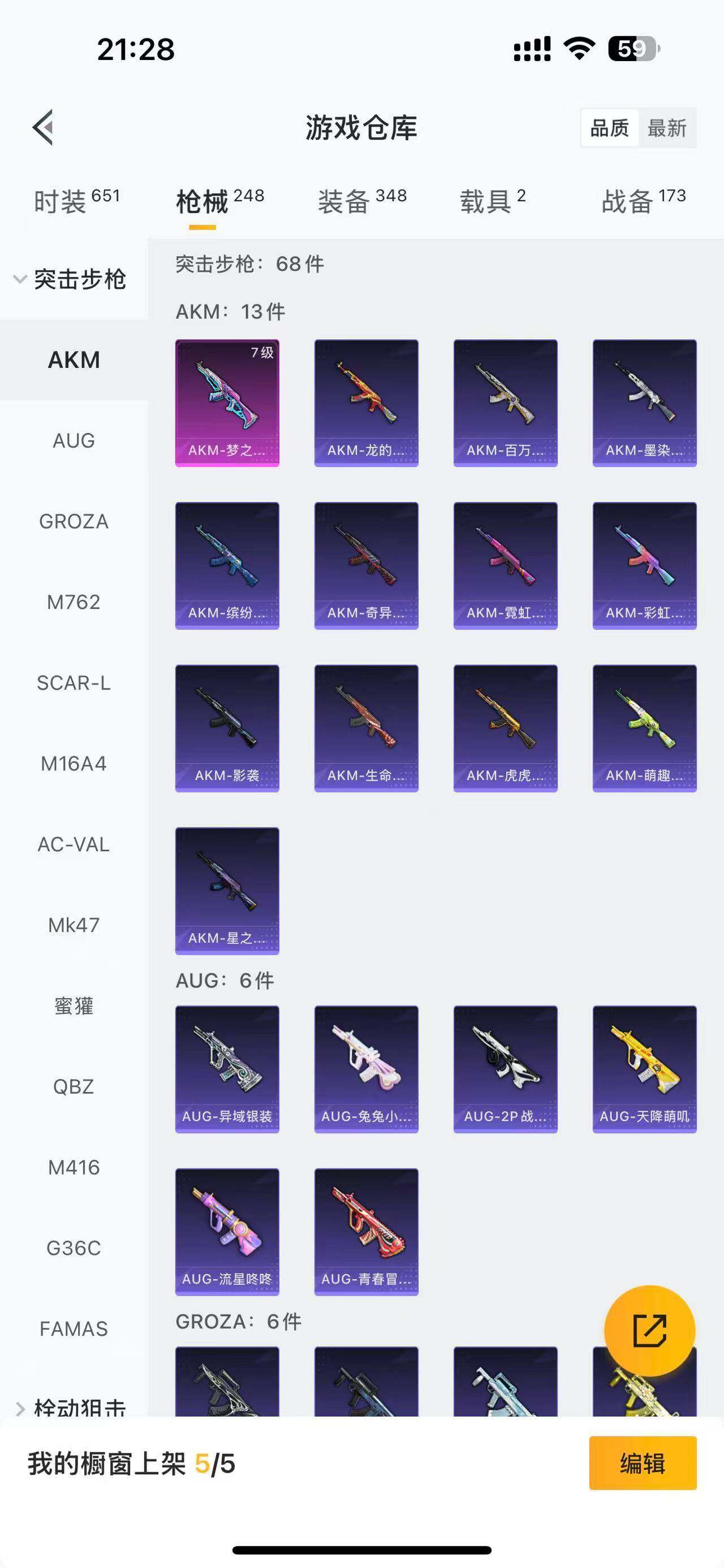Sort inventory by 最新
Image resolution: width=724 pixels, height=1568 pixels.
(x=667, y=128)
